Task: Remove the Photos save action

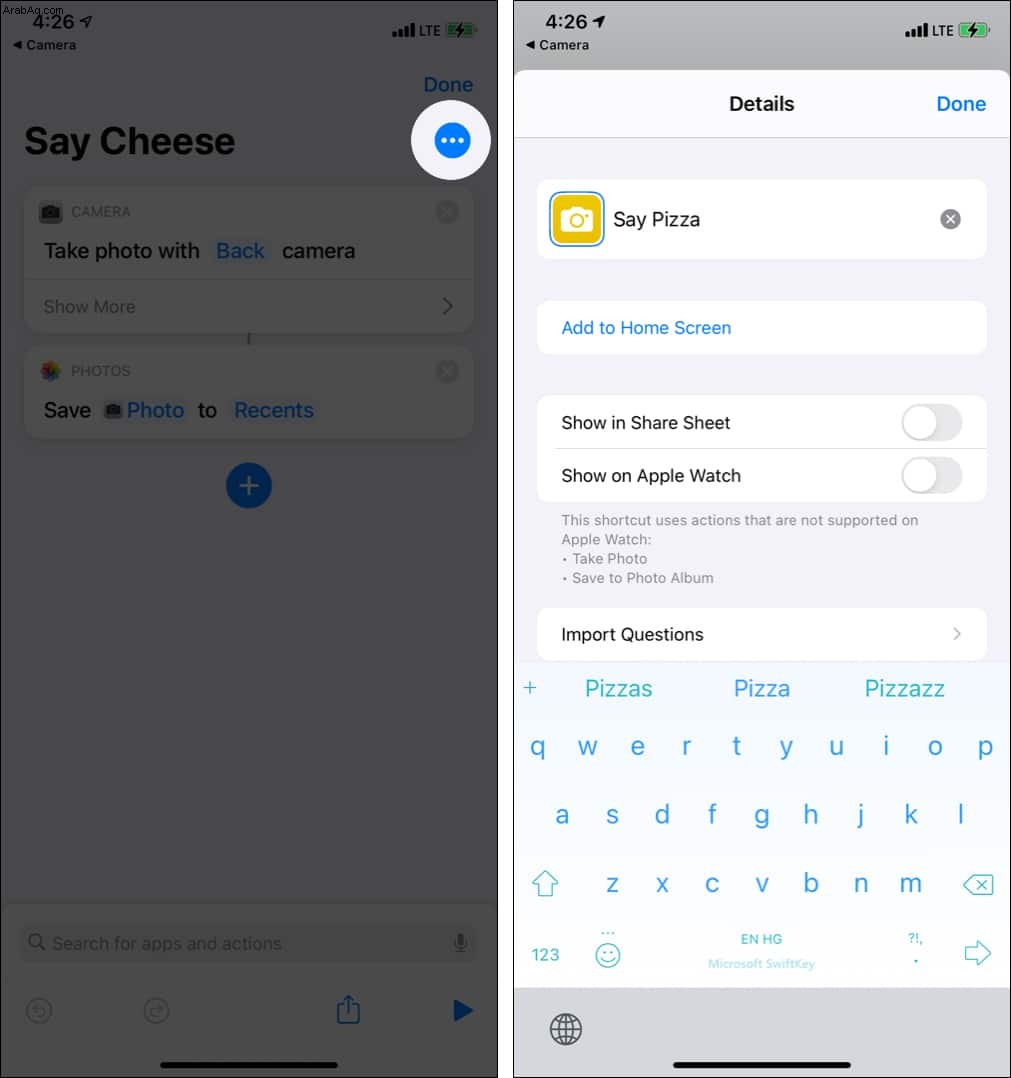Action: click(x=447, y=371)
